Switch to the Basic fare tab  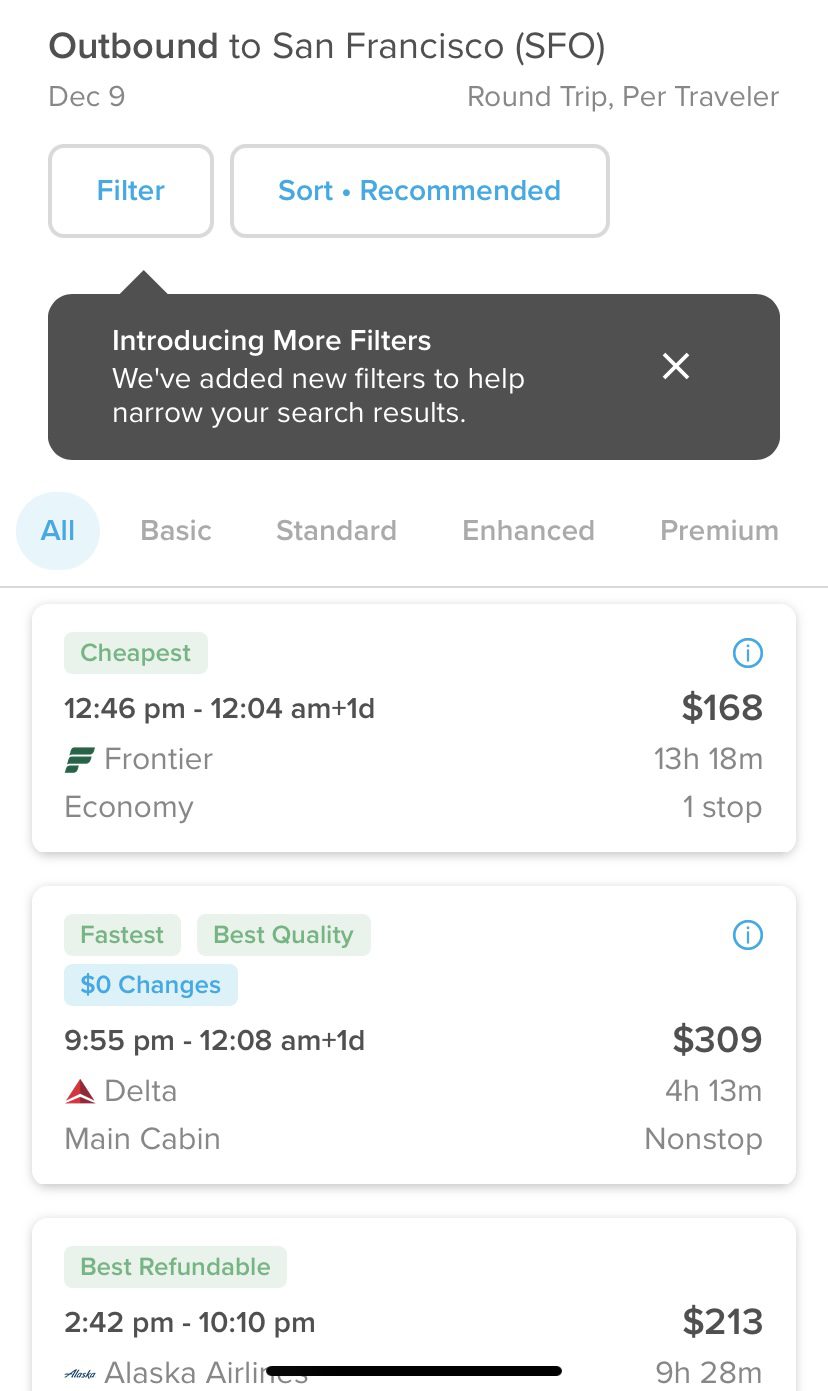pos(175,530)
